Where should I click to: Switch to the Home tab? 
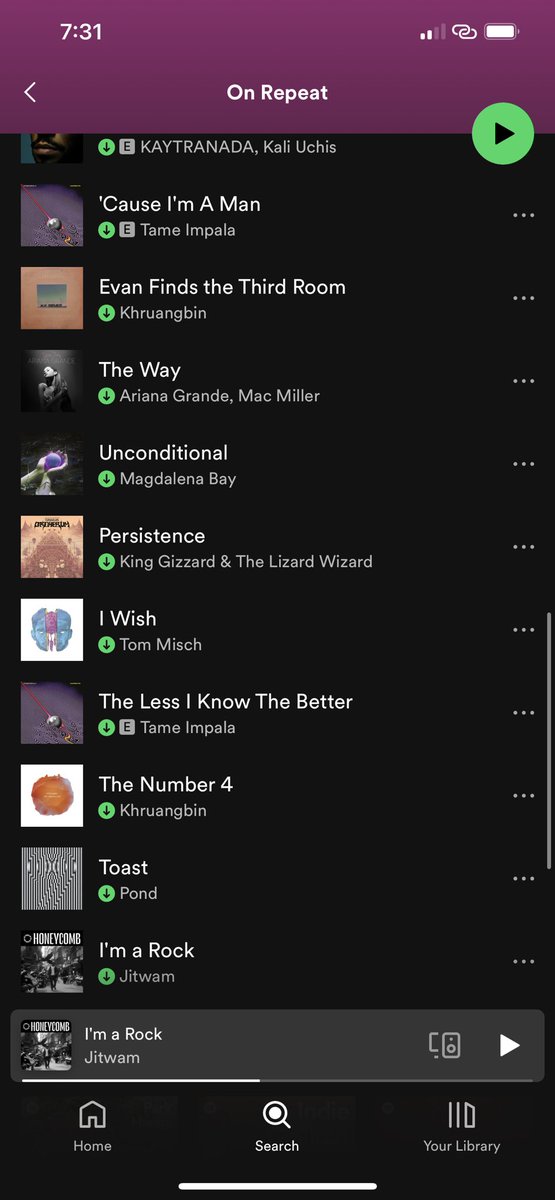[x=92, y=1127]
